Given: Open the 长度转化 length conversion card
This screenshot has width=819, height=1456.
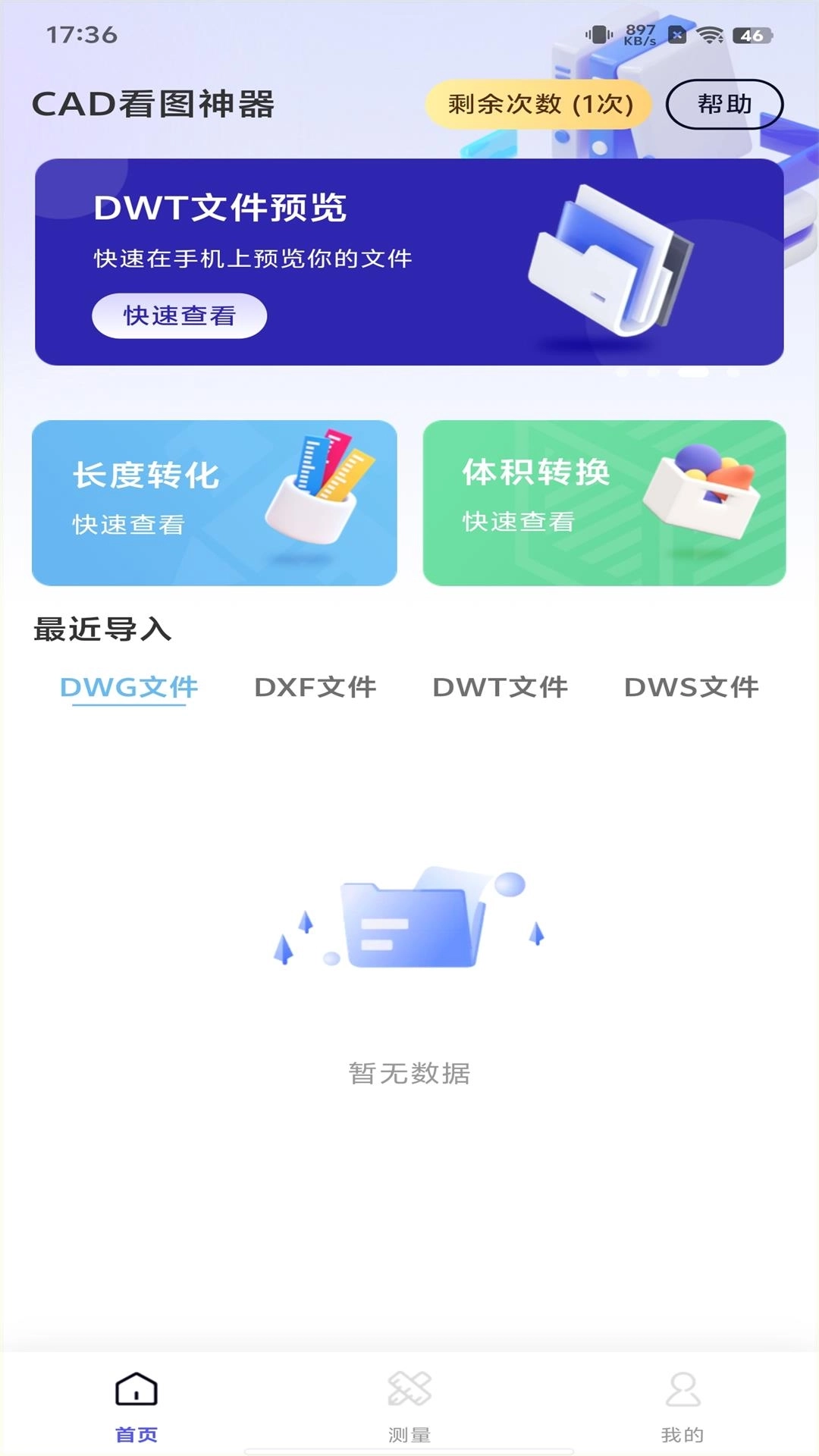Looking at the screenshot, I should click(213, 503).
